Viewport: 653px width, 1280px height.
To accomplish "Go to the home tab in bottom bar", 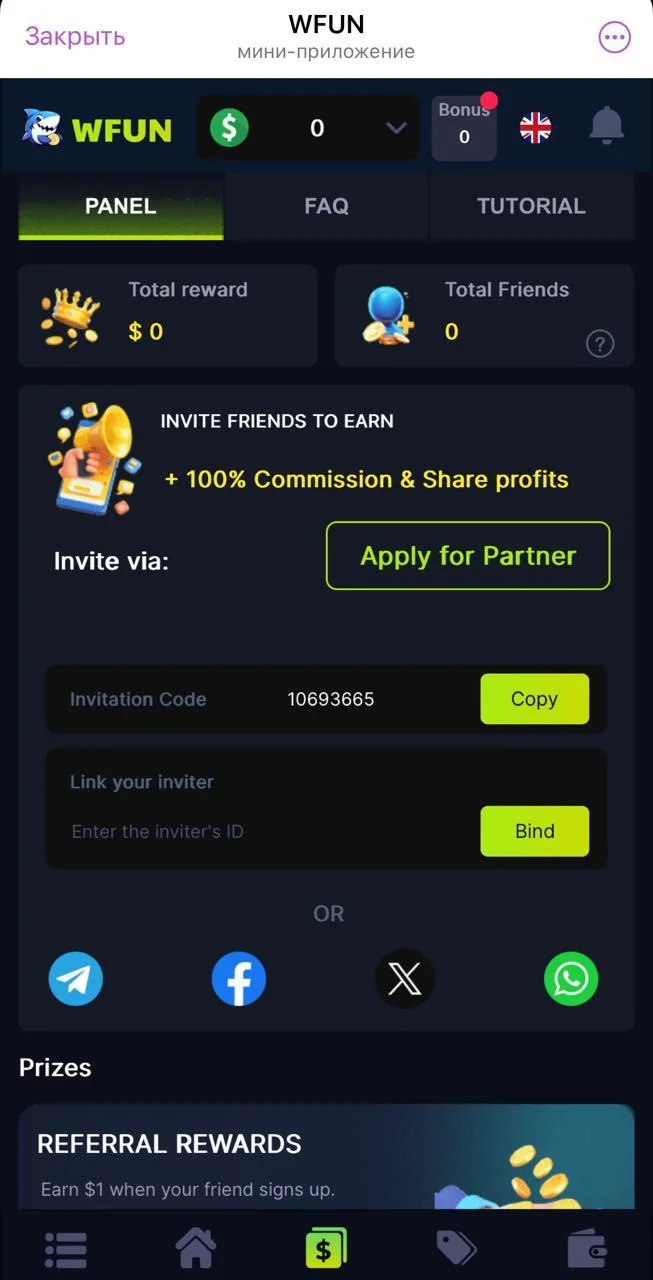I will [x=196, y=1248].
